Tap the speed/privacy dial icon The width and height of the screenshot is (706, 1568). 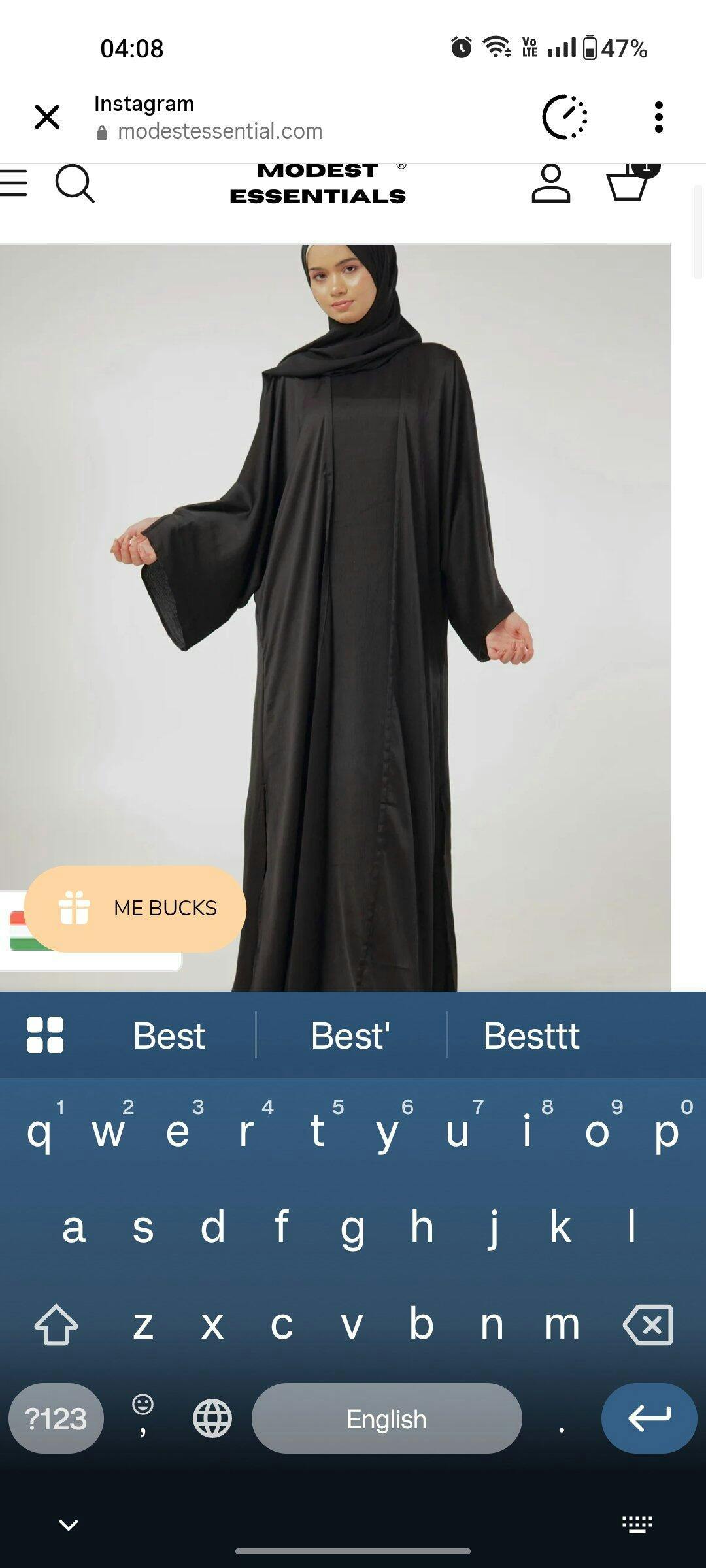565,118
